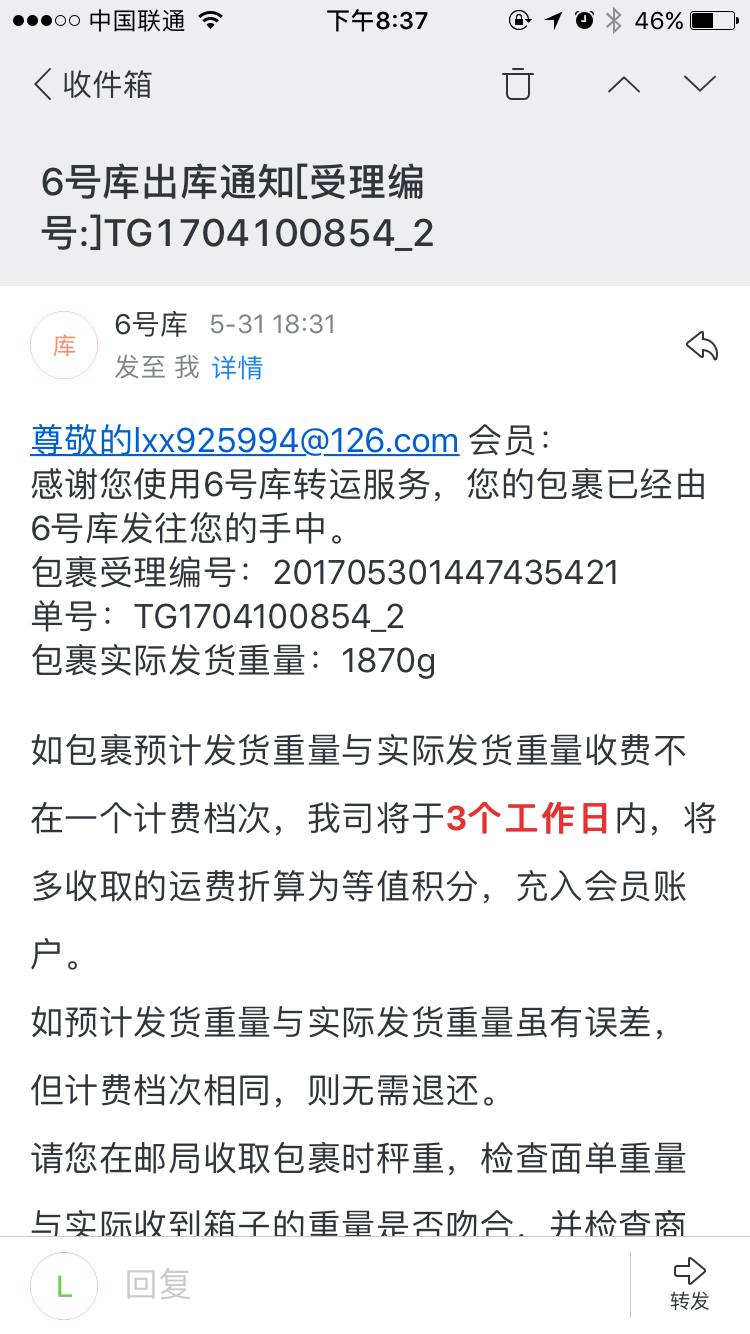This screenshot has width=750, height=1334.
Task: Go to the previous email with up arrow
Action: click(624, 84)
